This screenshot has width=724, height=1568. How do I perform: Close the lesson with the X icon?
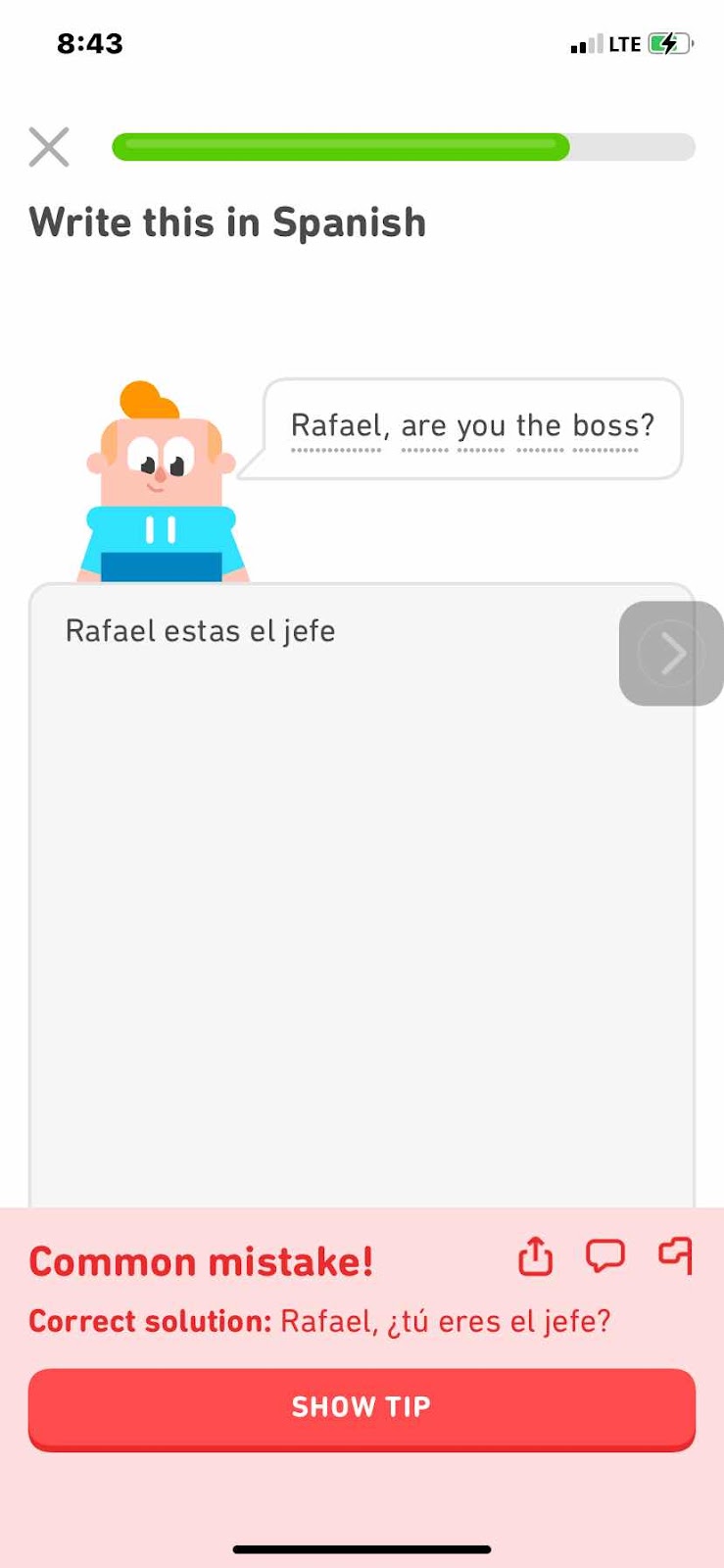point(49,147)
